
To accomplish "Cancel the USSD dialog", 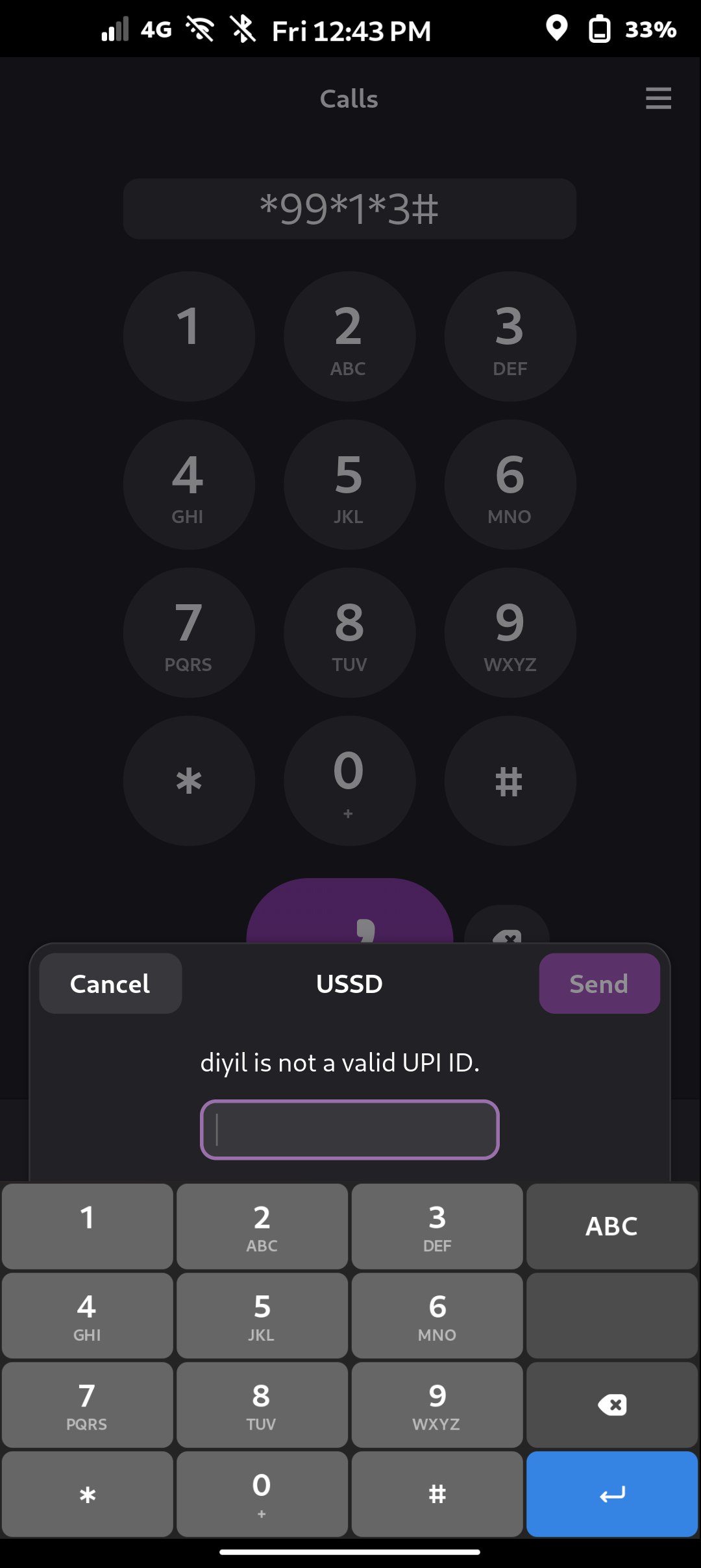I will coord(110,983).
